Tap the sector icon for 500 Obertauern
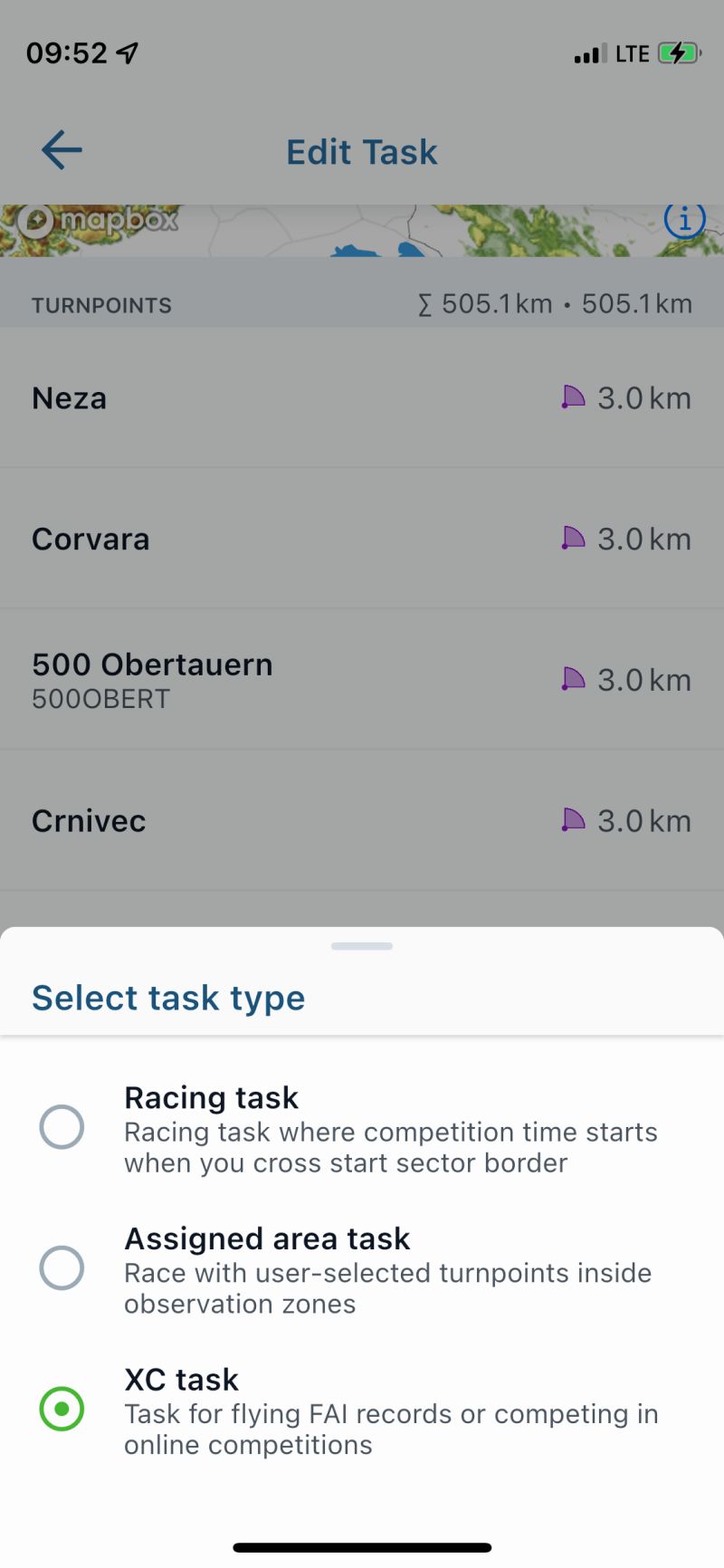 (573, 679)
